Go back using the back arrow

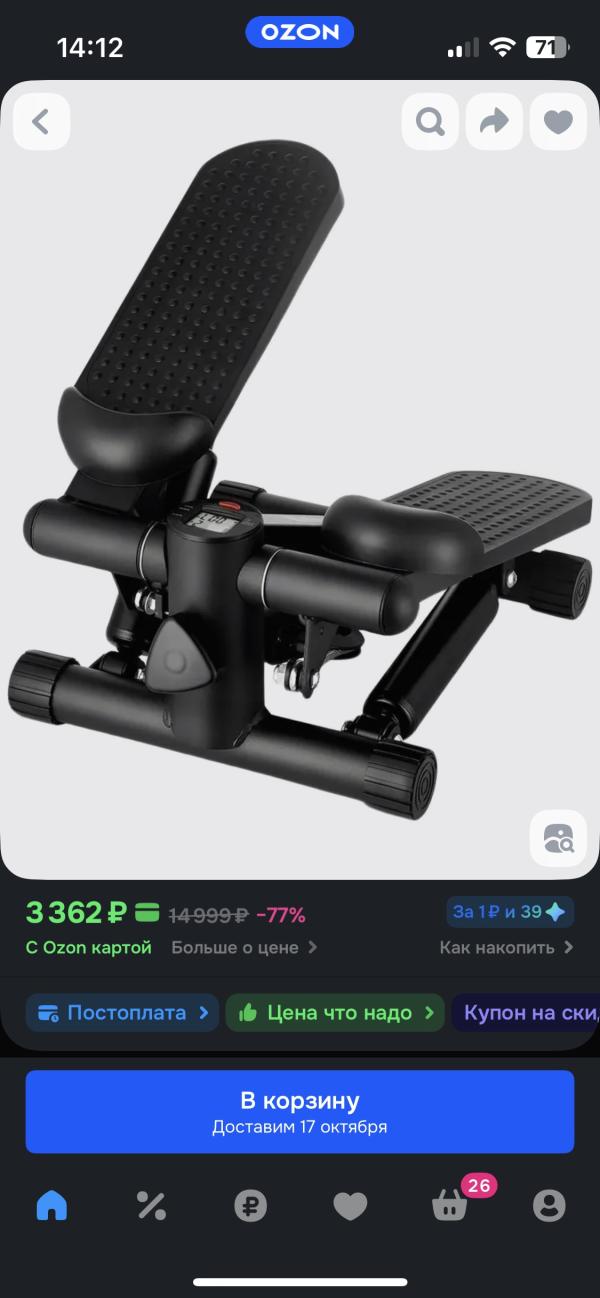(41, 122)
